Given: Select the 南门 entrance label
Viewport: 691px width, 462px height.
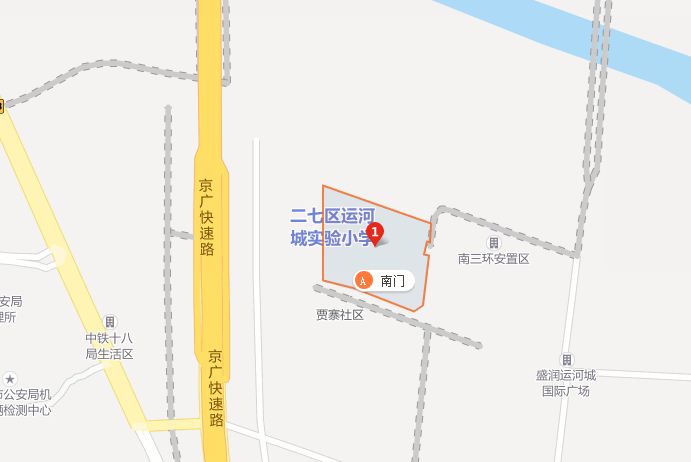Looking at the screenshot, I should tap(384, 281).
